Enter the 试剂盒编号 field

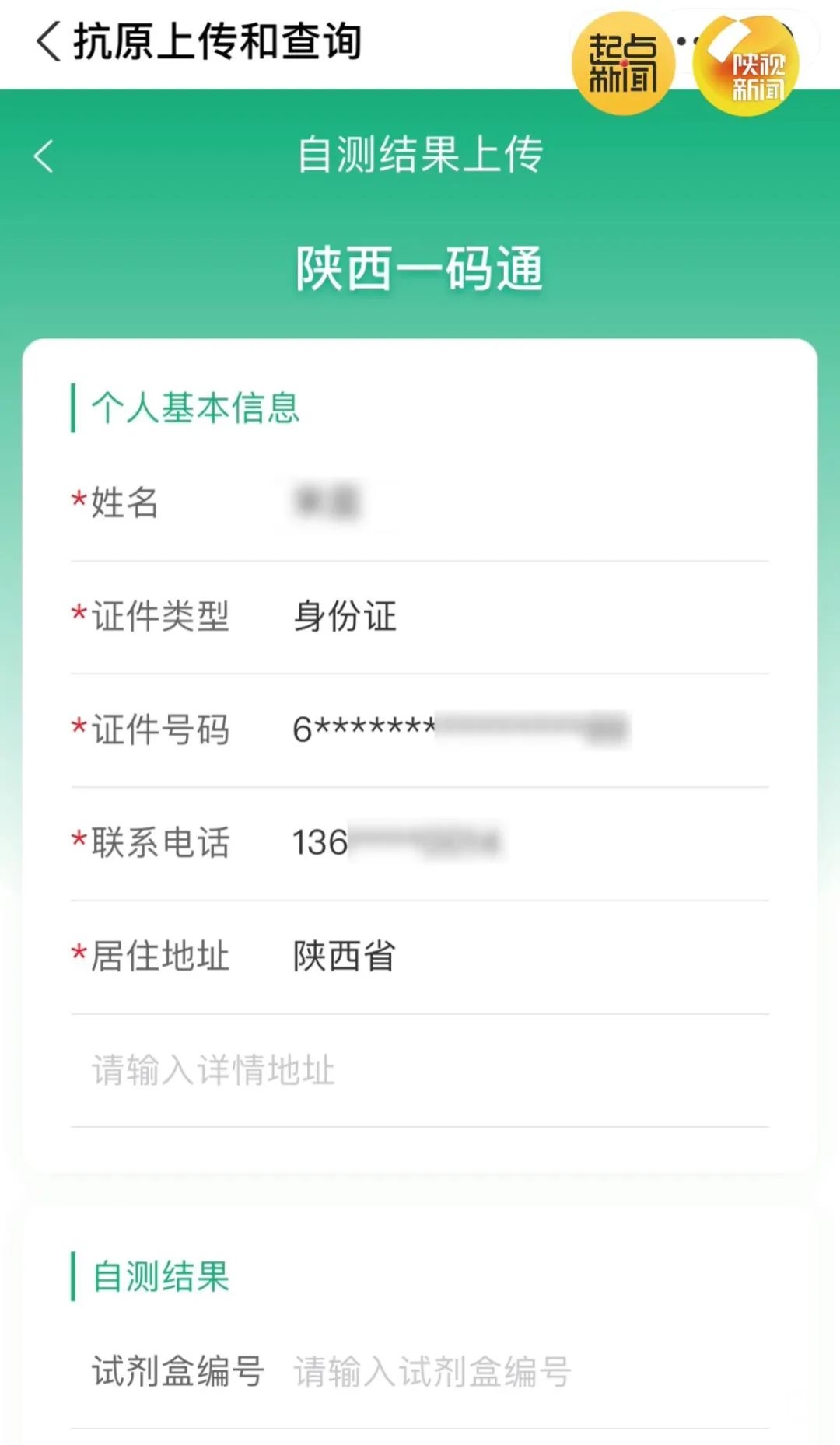tap(513, 1372)
